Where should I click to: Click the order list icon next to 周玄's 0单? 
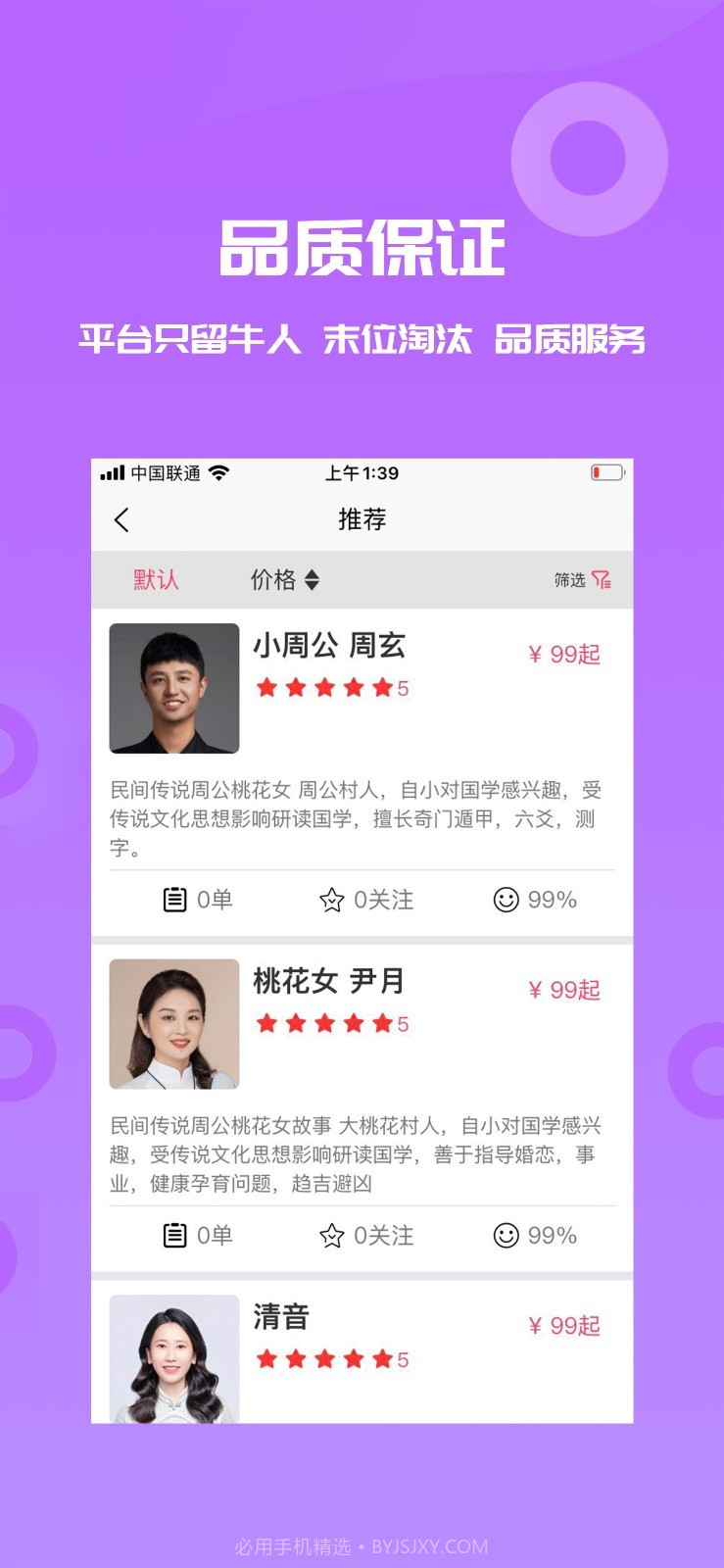click(x=174, y=899)
